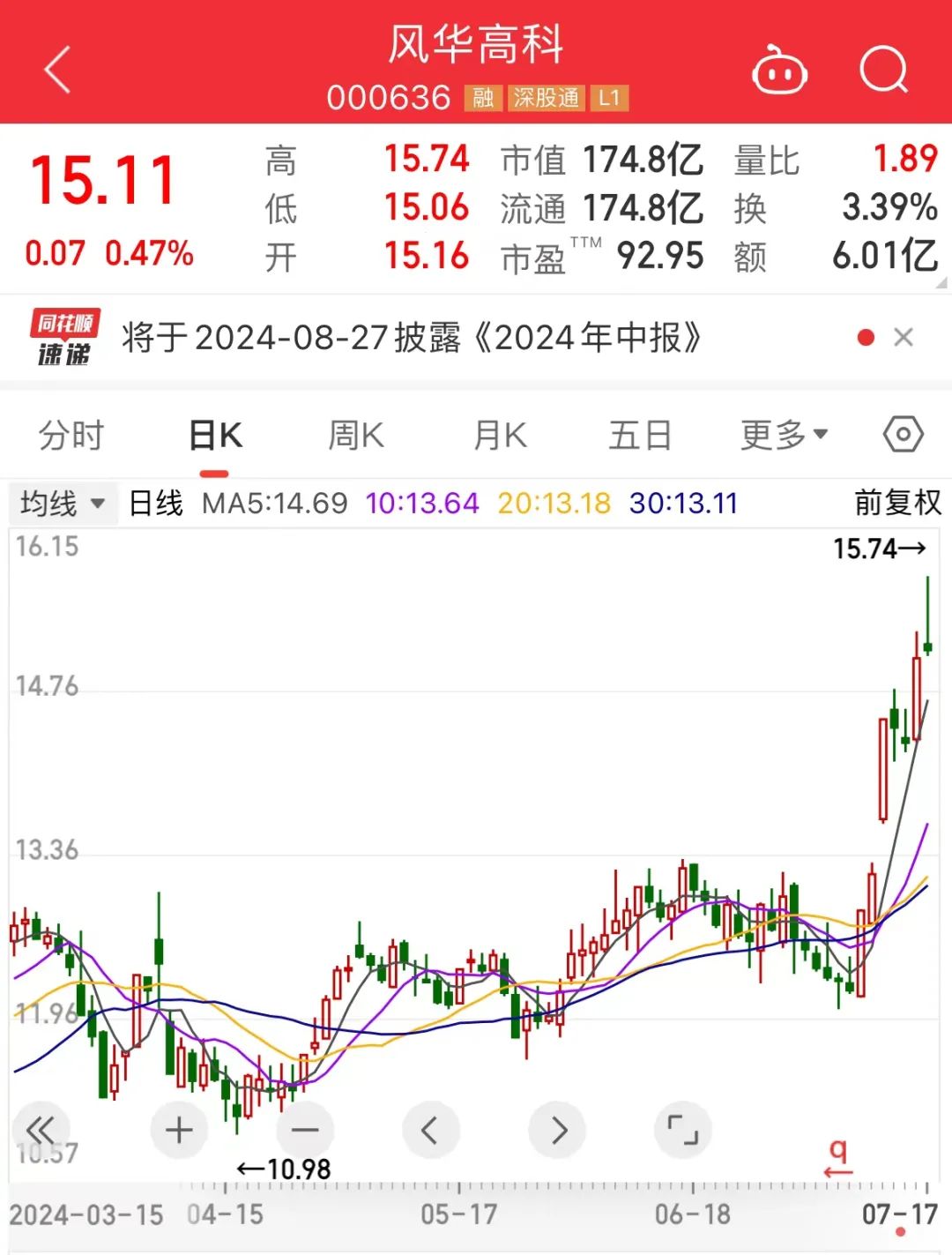Change the 前复权 adjustment mode
This screenshot has width=952, height=1255.
(897, 504)
